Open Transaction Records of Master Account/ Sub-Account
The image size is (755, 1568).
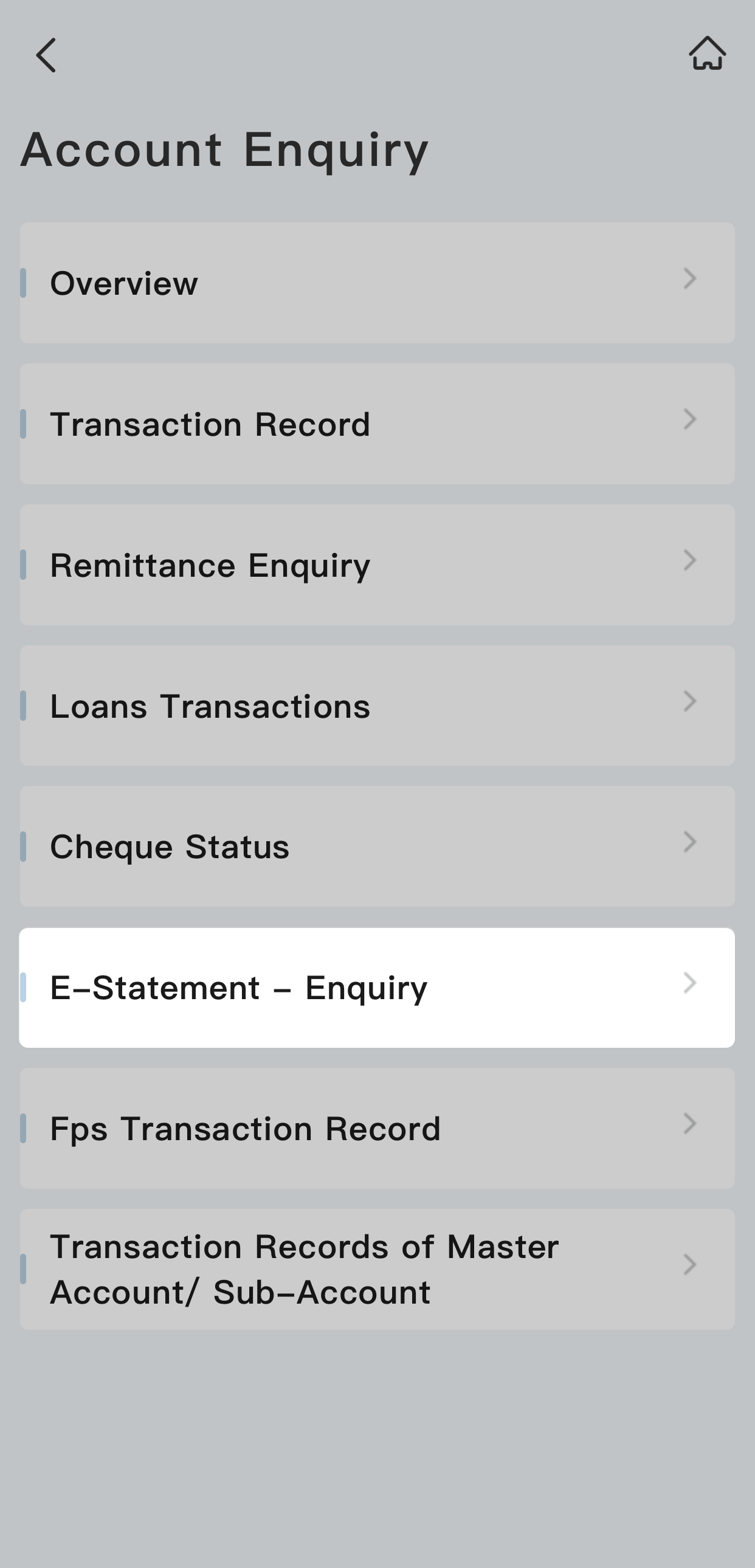(377, 1268)
